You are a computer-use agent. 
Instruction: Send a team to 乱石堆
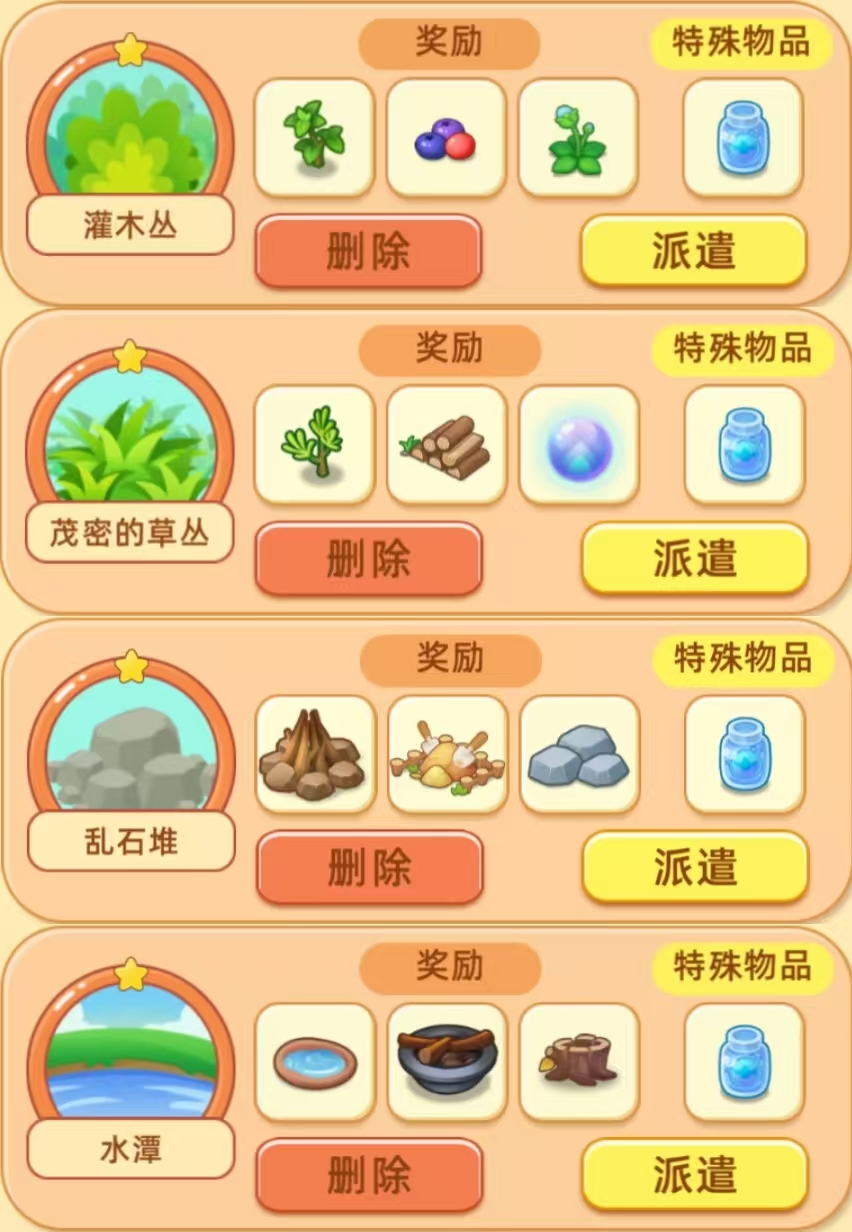pyautogui.click(x=694, y=867)
